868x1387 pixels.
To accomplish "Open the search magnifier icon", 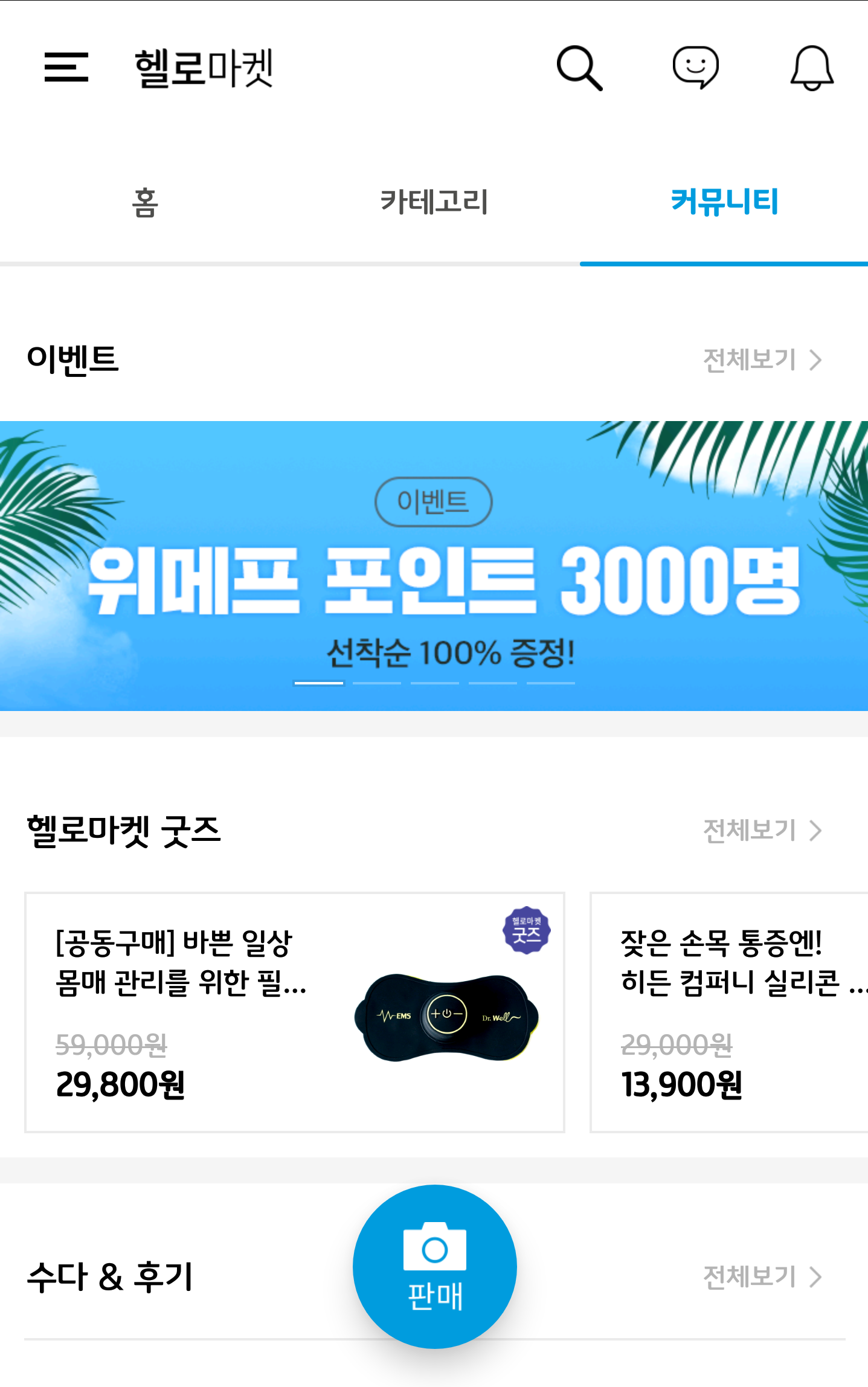I will (x=579, y=68).
